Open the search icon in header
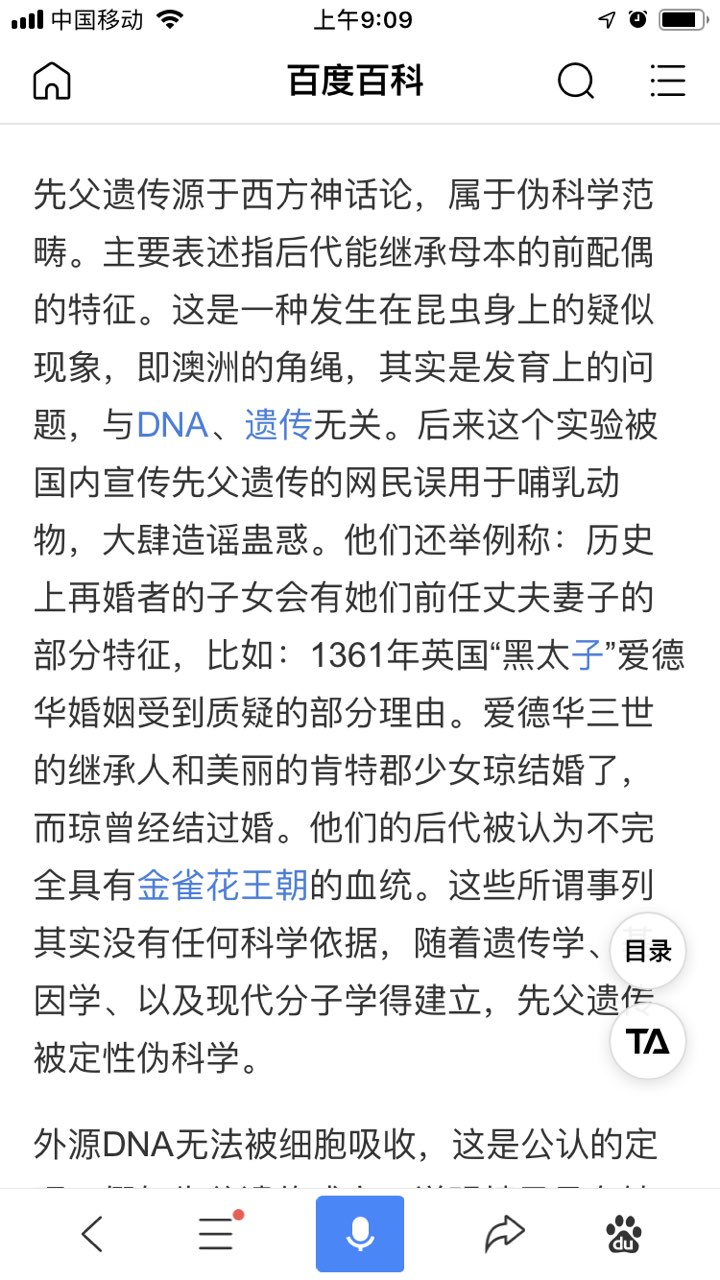This screenshot has width=720, height=1280. tap(575, 80)
